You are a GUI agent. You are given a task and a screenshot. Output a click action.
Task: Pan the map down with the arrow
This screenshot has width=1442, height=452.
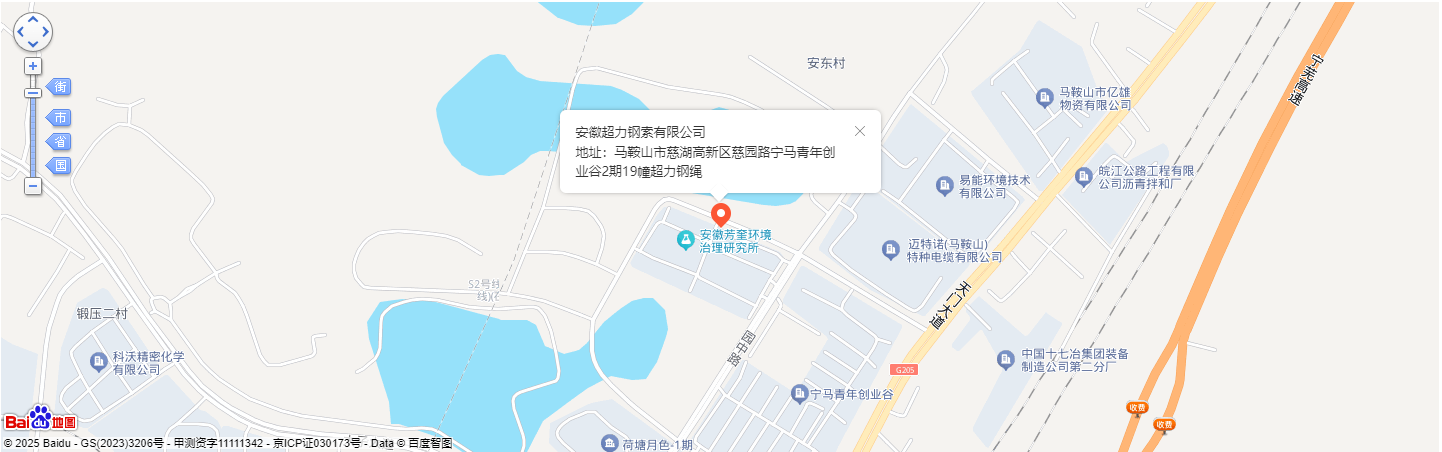[33, 45]
